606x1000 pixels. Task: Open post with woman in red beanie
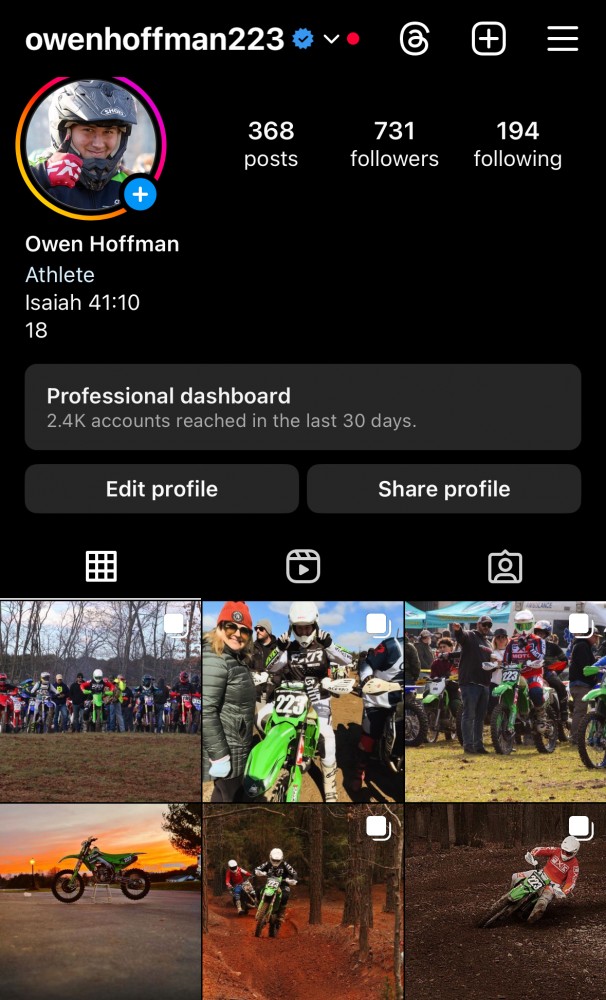pyautogui.click(x=303, y=701)
